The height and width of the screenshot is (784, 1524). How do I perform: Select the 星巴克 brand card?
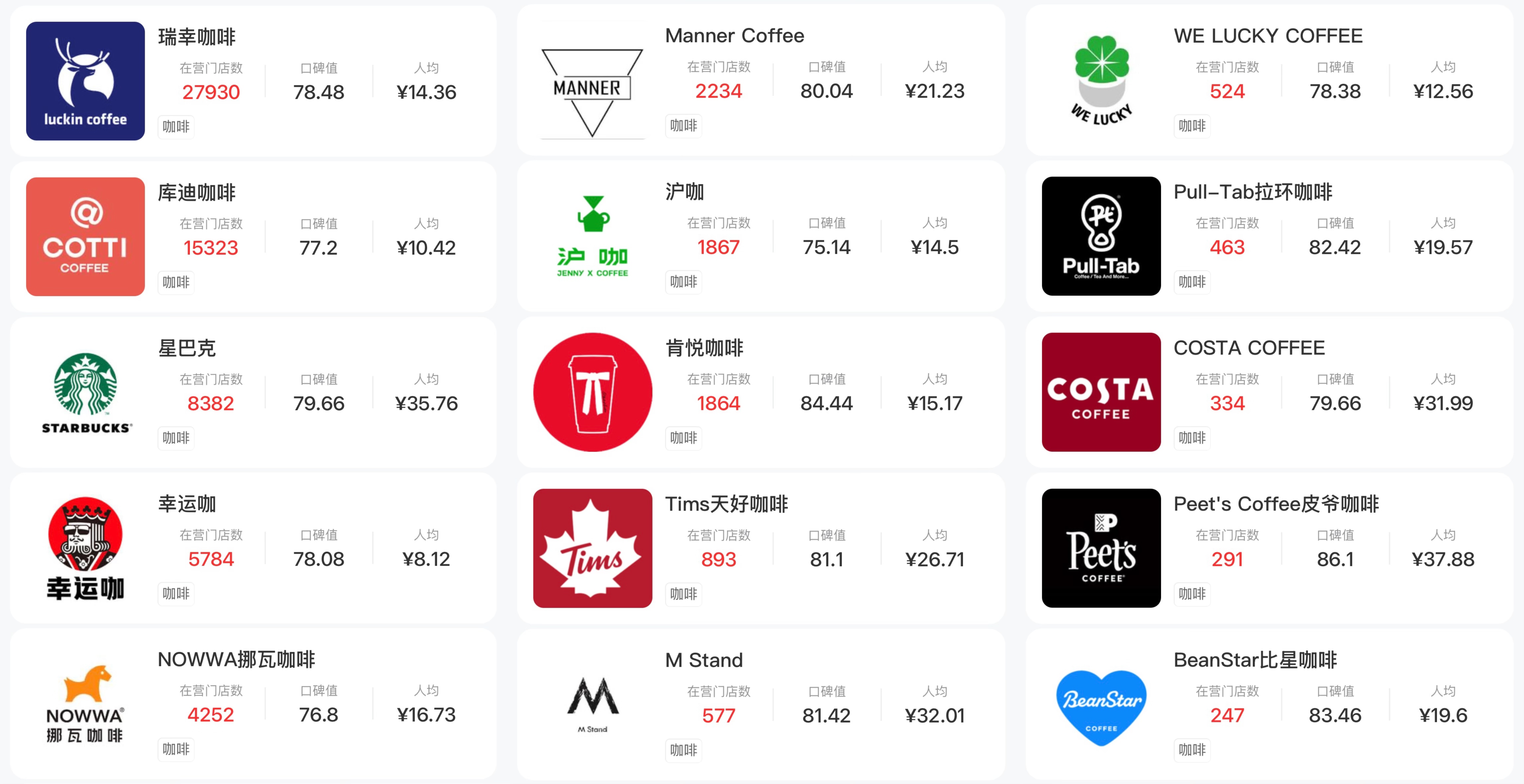point(186,348)
